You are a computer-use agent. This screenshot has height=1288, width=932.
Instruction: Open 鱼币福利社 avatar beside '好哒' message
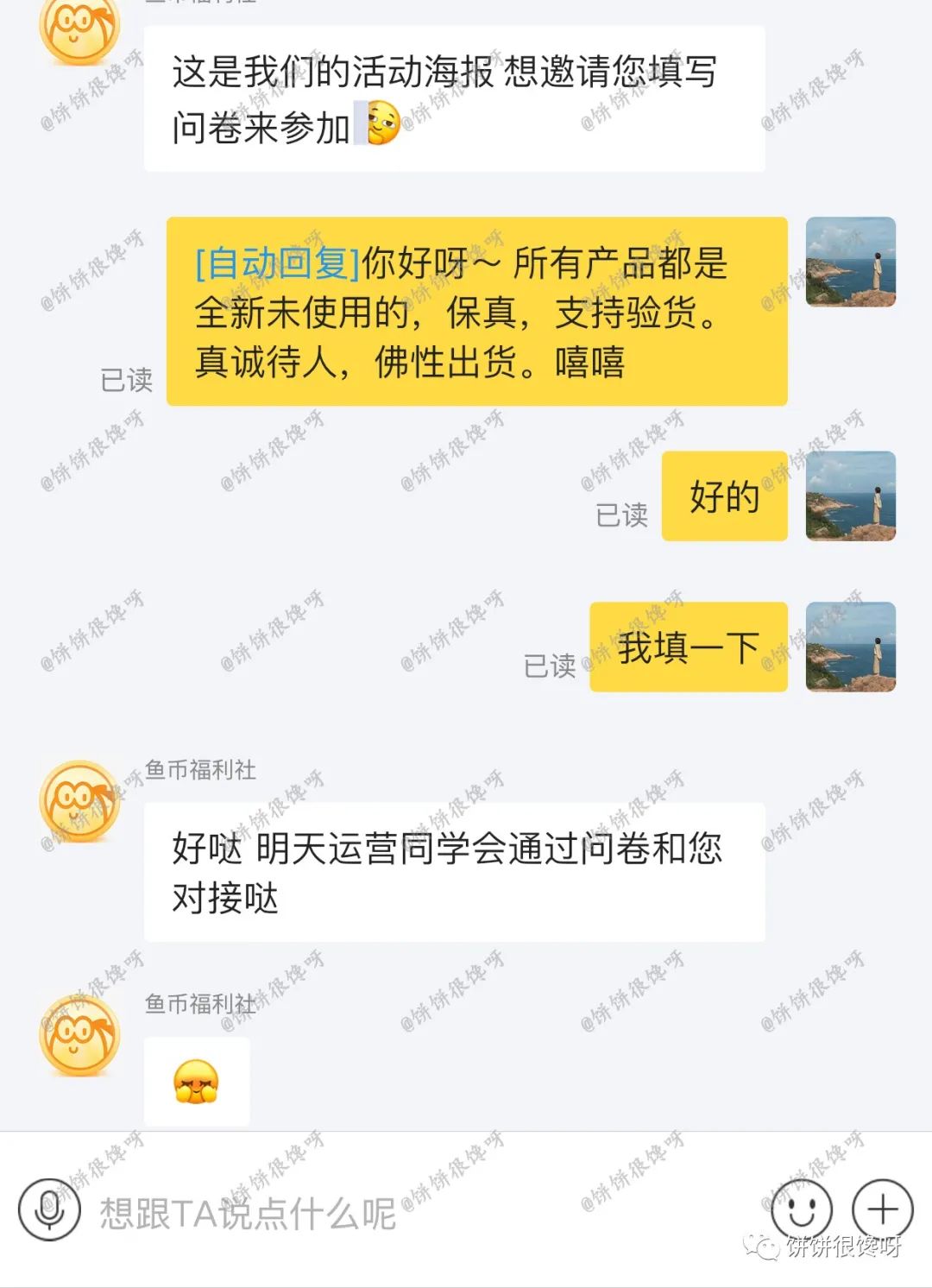(x=79, y=801)
